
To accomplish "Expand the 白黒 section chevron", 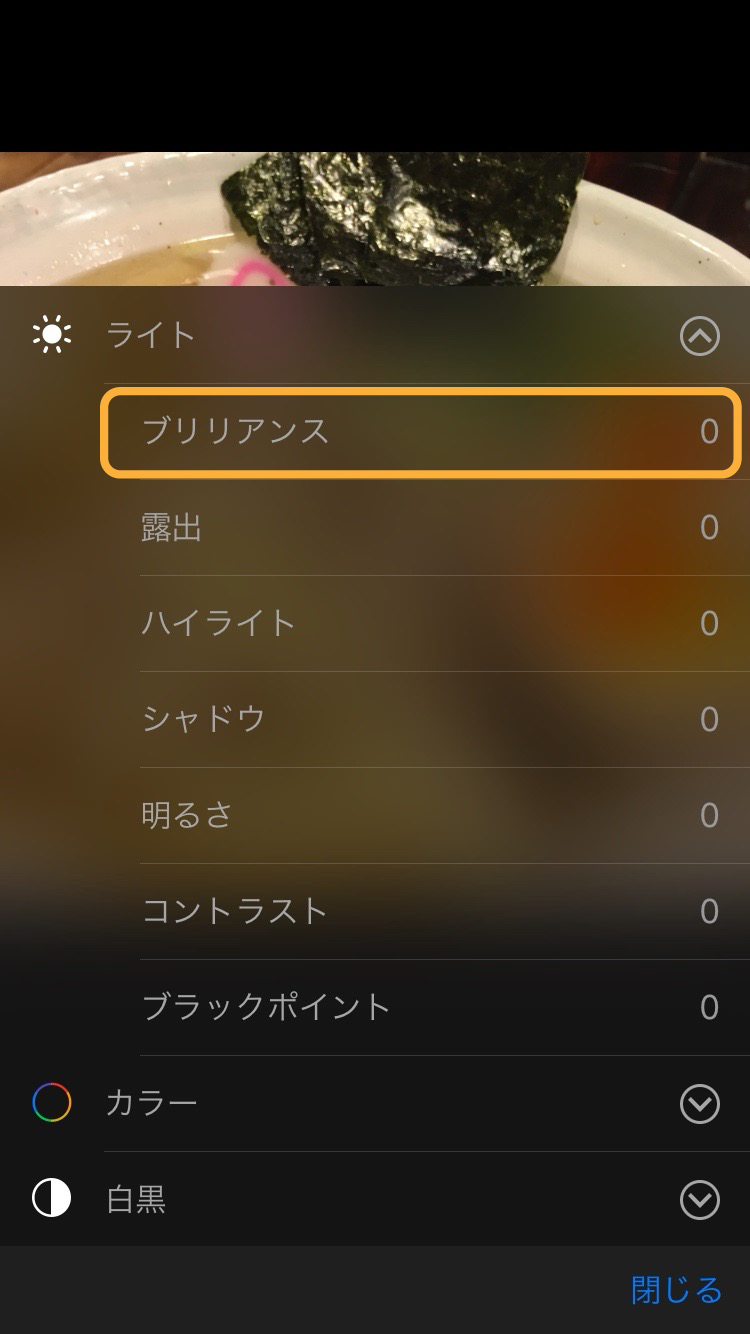I will coord(699,1200).
